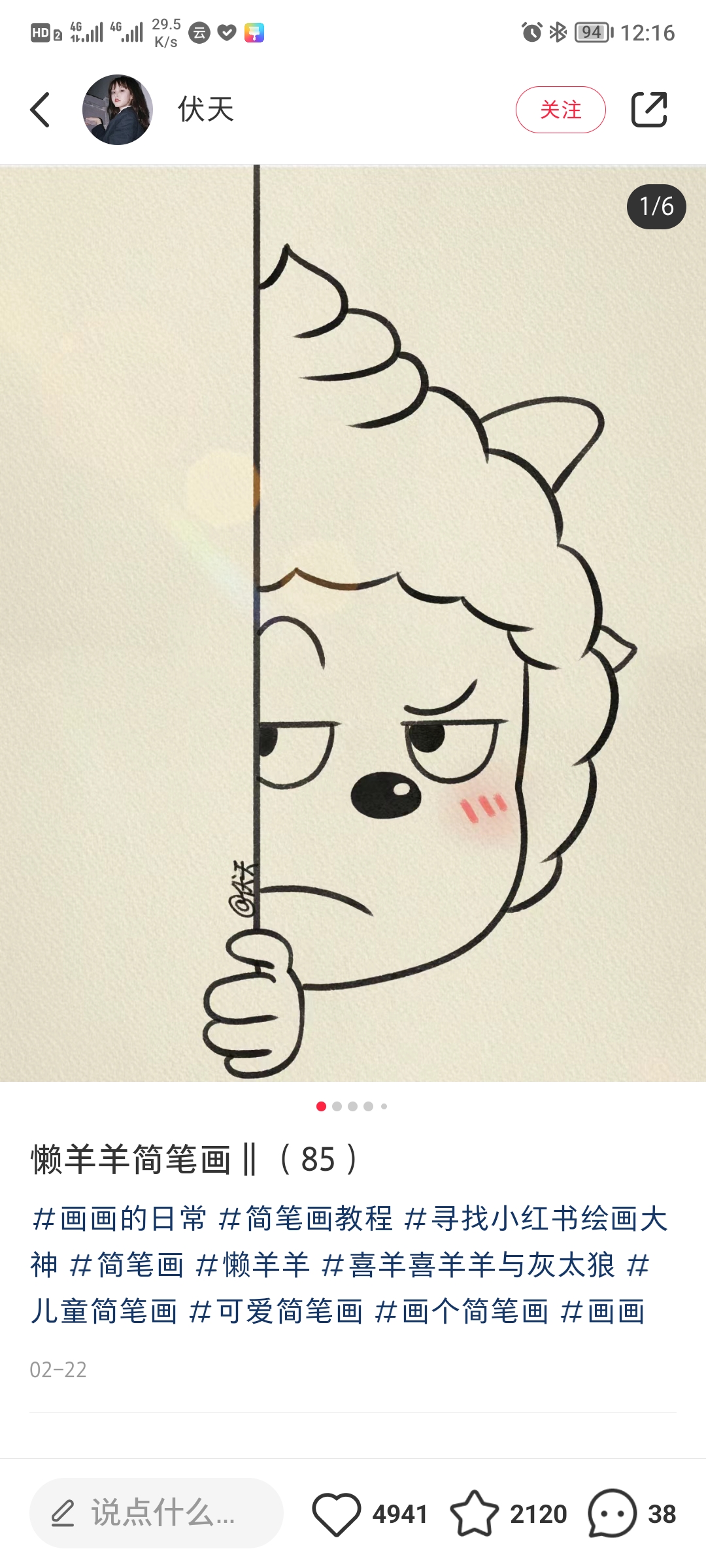Open the comments bubble
Viewport: 706px width, 1568px height.
[x=613, y=1513]
